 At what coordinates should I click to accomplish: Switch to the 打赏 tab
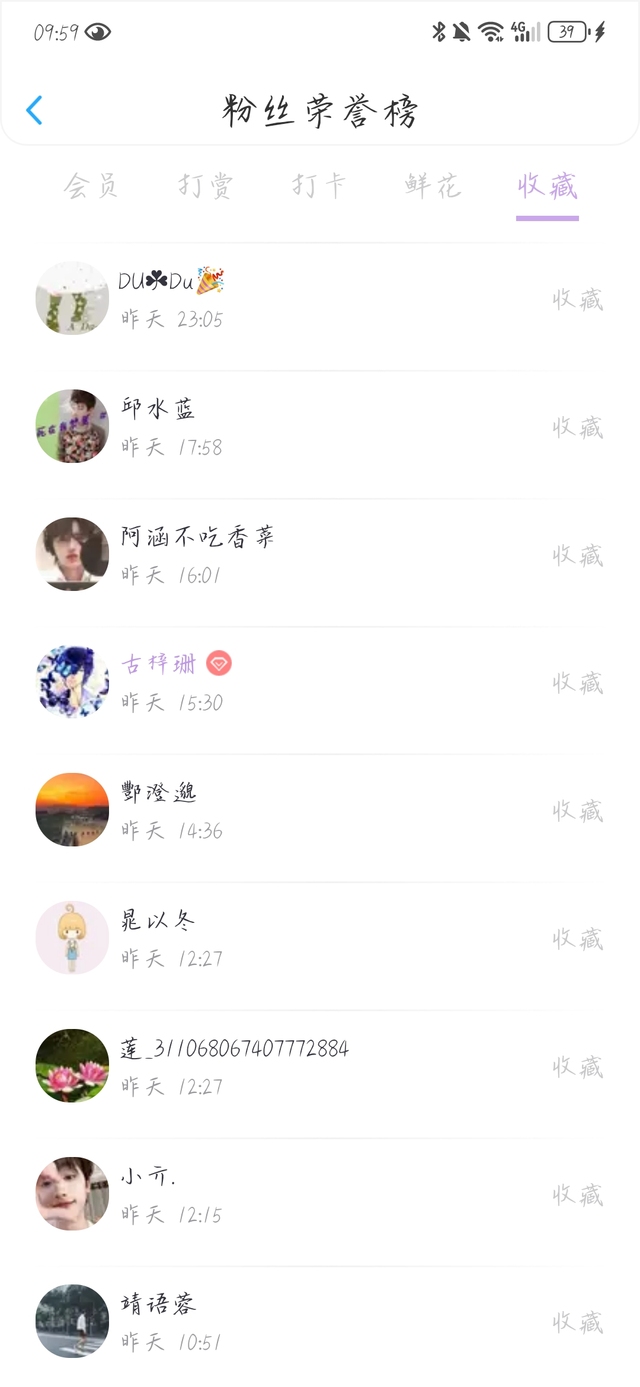tap(205, 186)
